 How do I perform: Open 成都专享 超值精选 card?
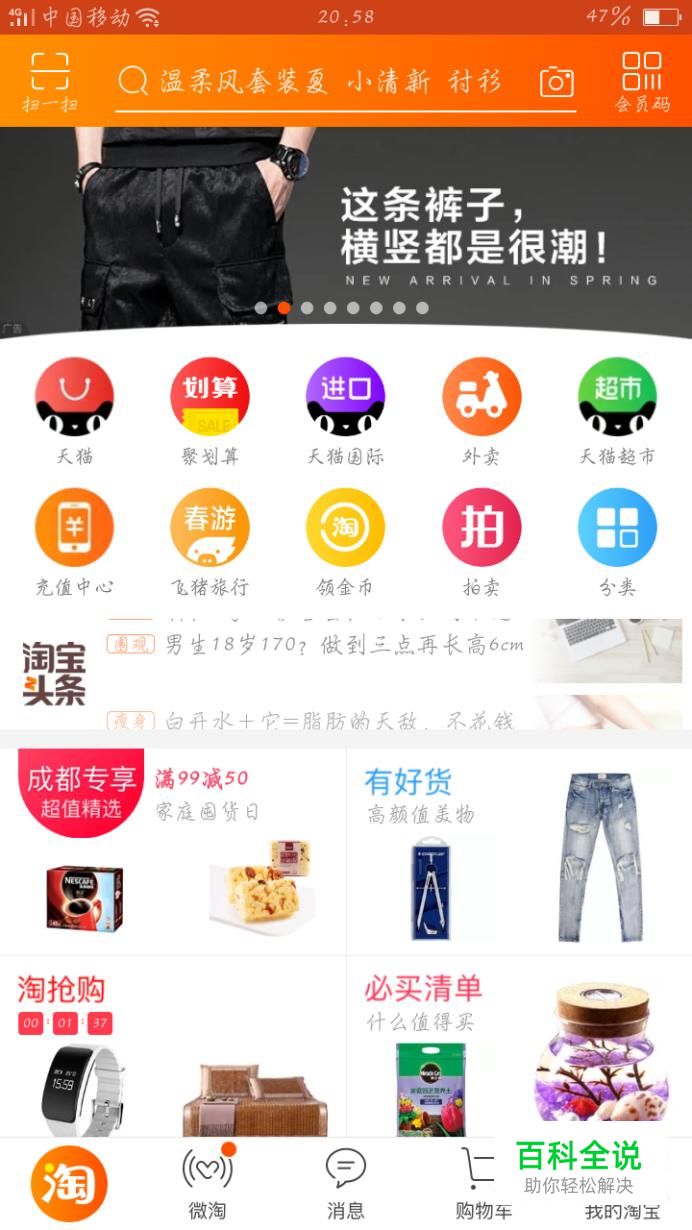click(x=173, y=850)
